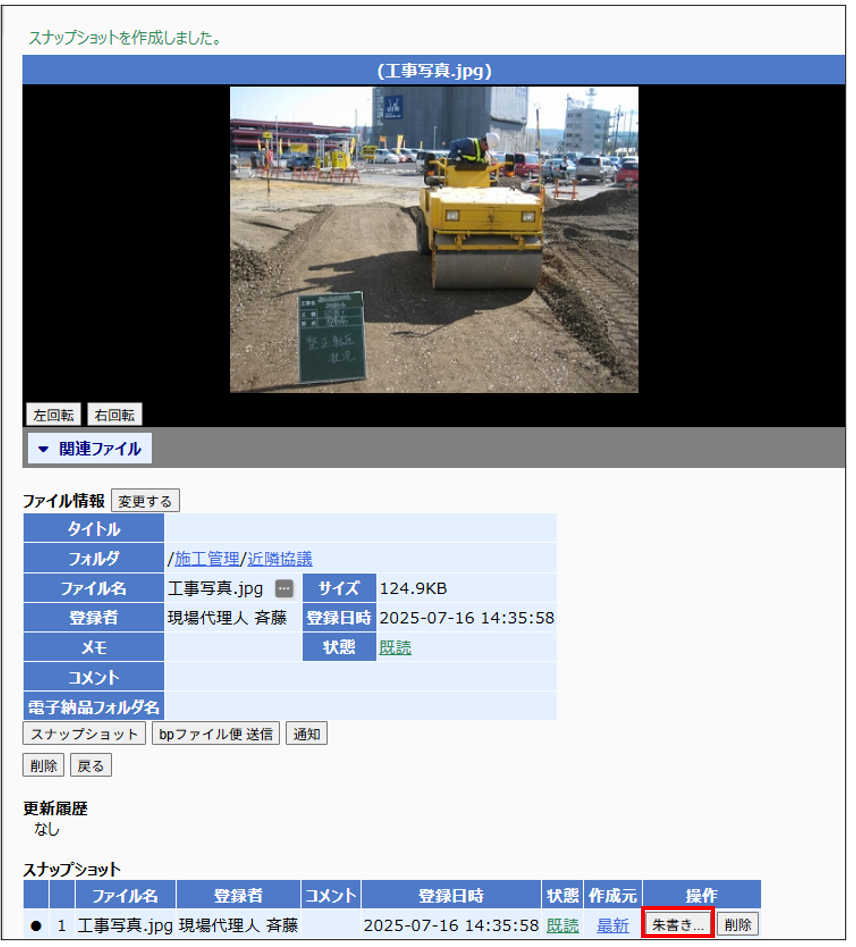Delete the snapshot with its 削除 button
The width and height of the screenshot is (856, 947).
737,925
